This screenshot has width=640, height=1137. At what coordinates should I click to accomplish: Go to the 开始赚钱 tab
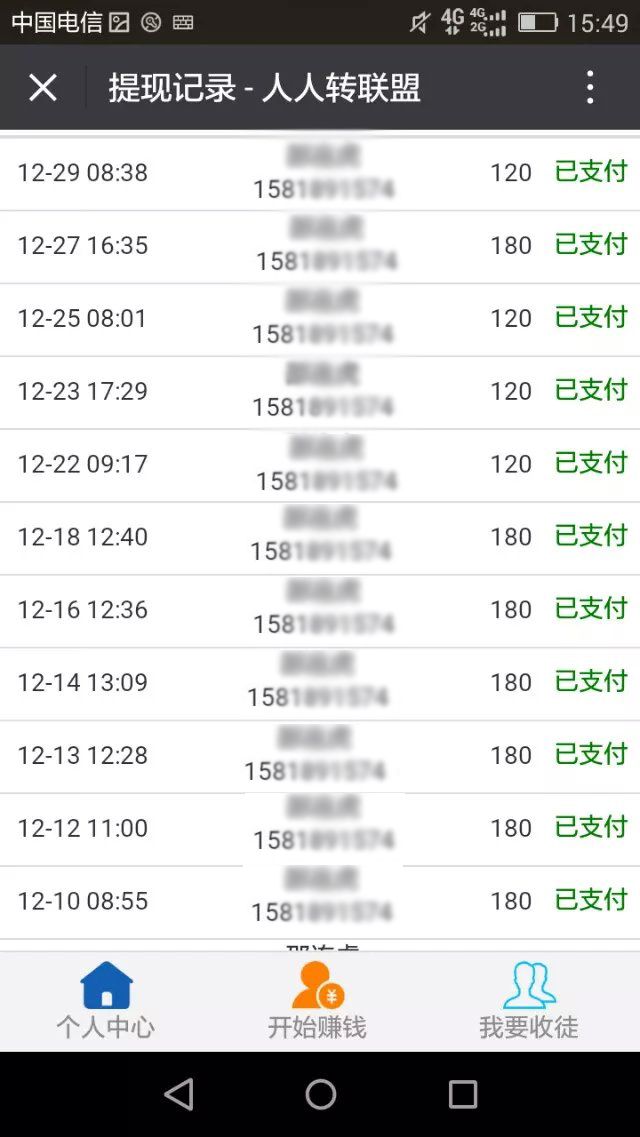coord(318,1000)
